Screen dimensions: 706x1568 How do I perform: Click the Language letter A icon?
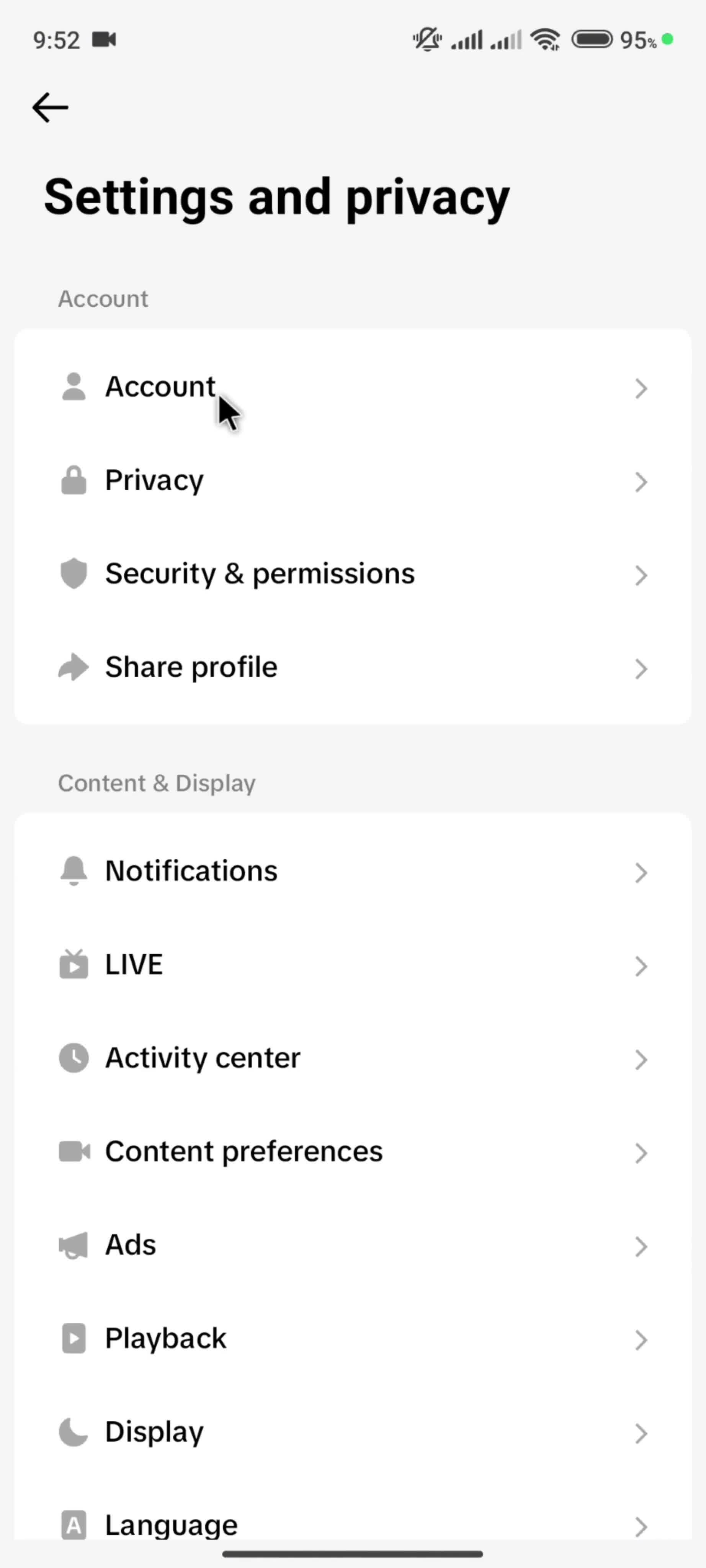click(73, 1525)
